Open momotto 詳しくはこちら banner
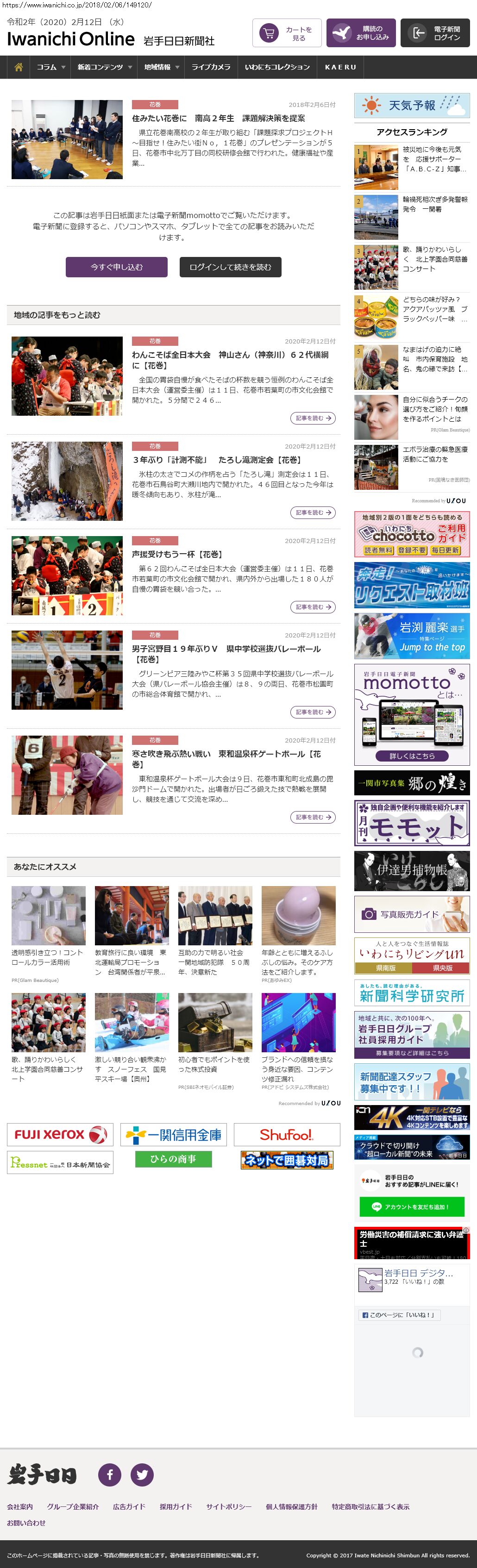 [x=412, y=756]
